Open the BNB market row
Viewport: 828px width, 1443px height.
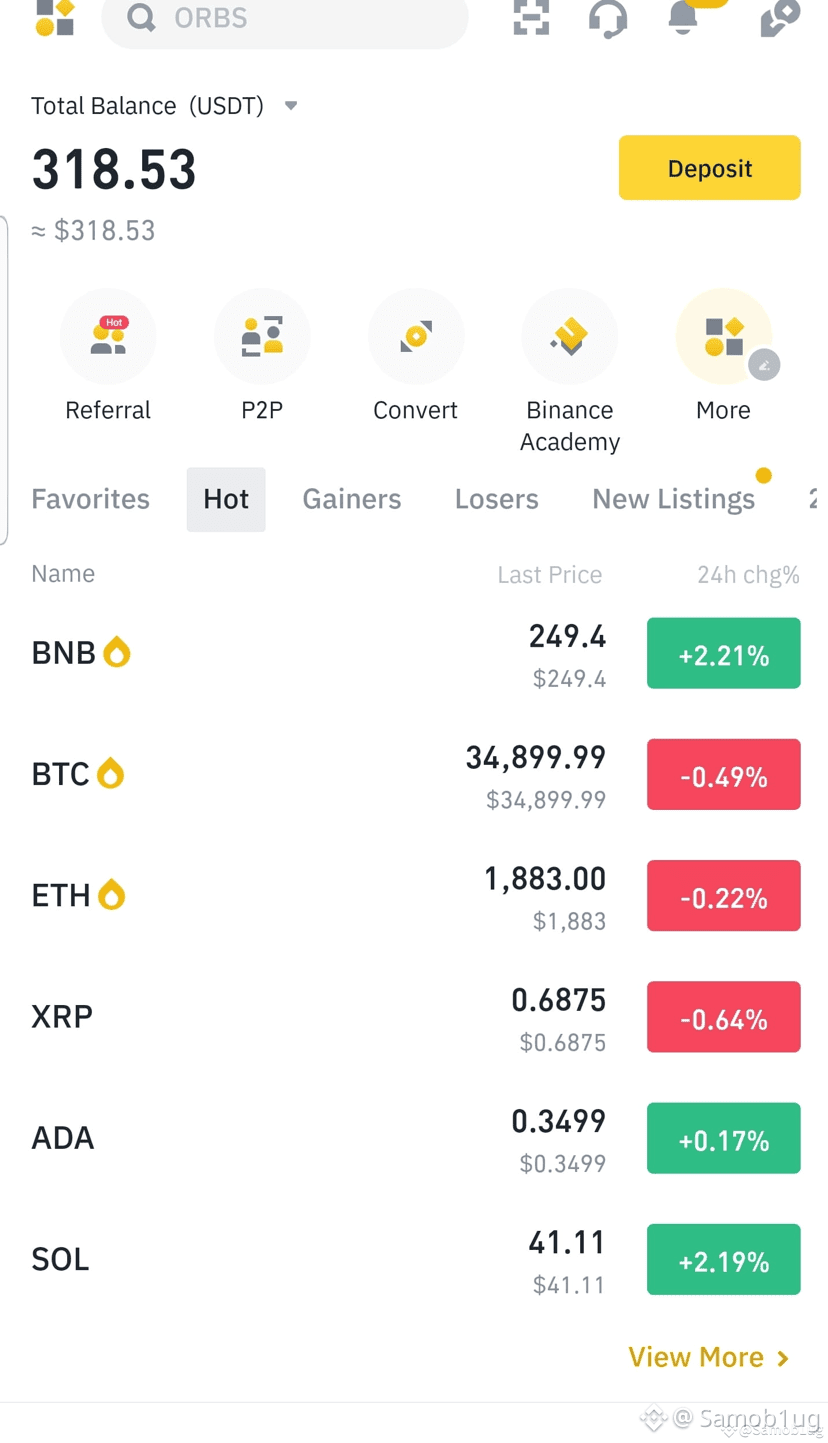coord(414,654)
